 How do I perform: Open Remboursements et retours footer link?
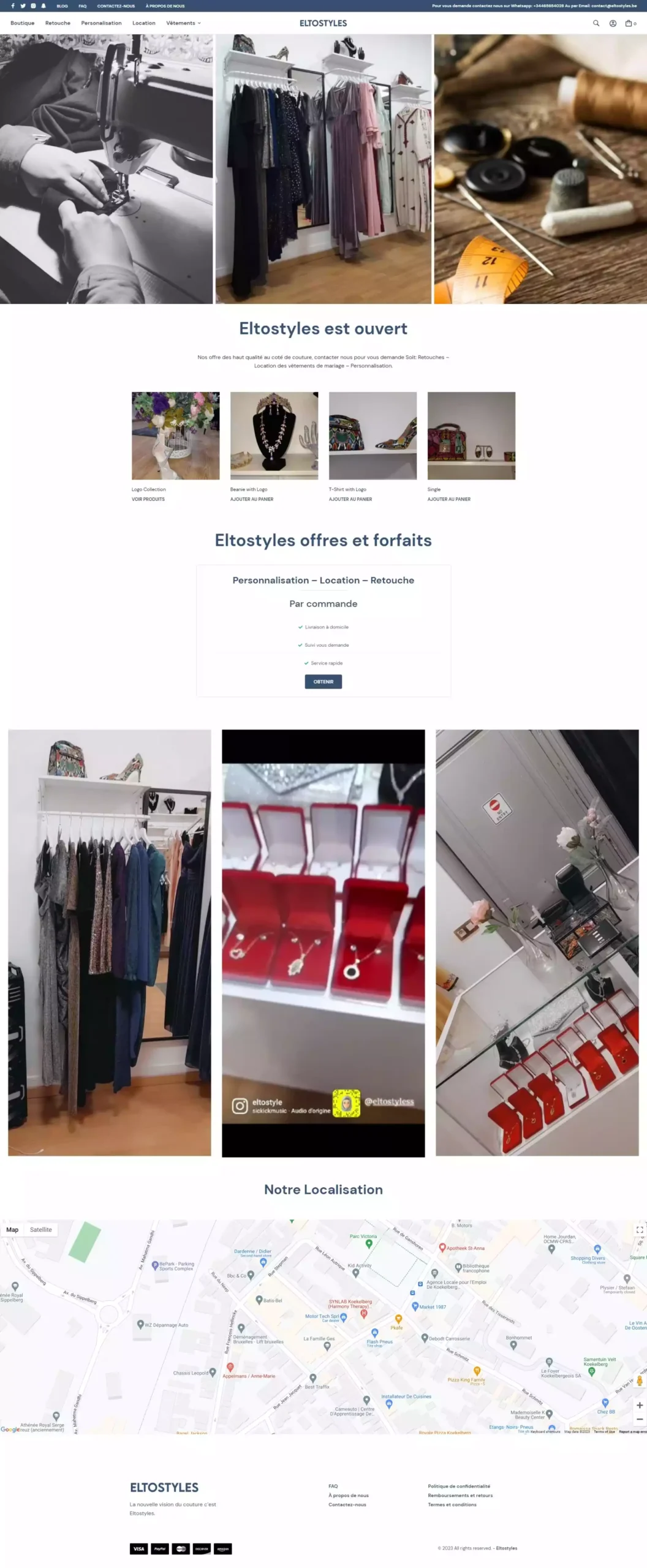460,1495
